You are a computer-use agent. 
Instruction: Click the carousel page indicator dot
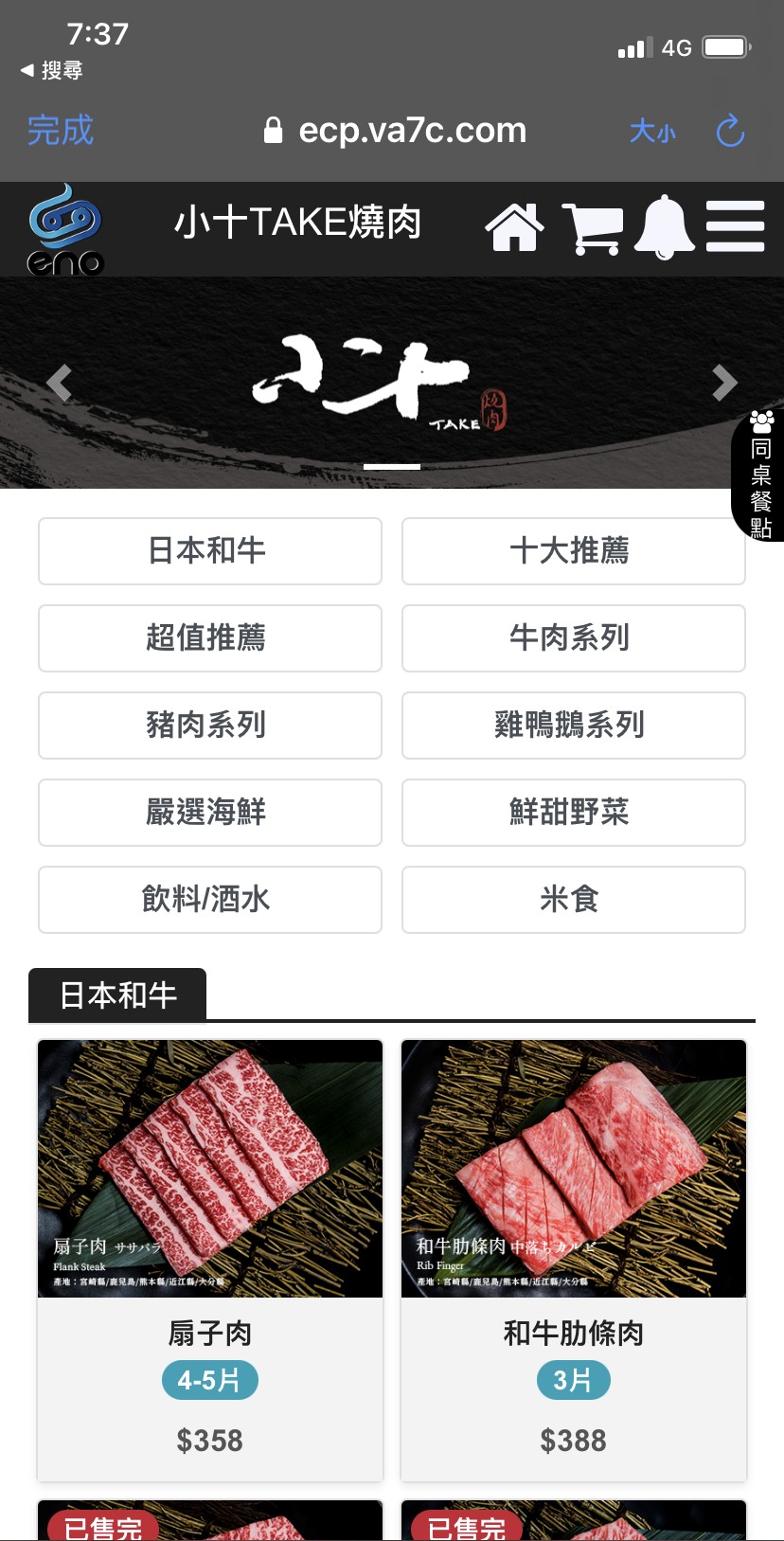point(392,466)
